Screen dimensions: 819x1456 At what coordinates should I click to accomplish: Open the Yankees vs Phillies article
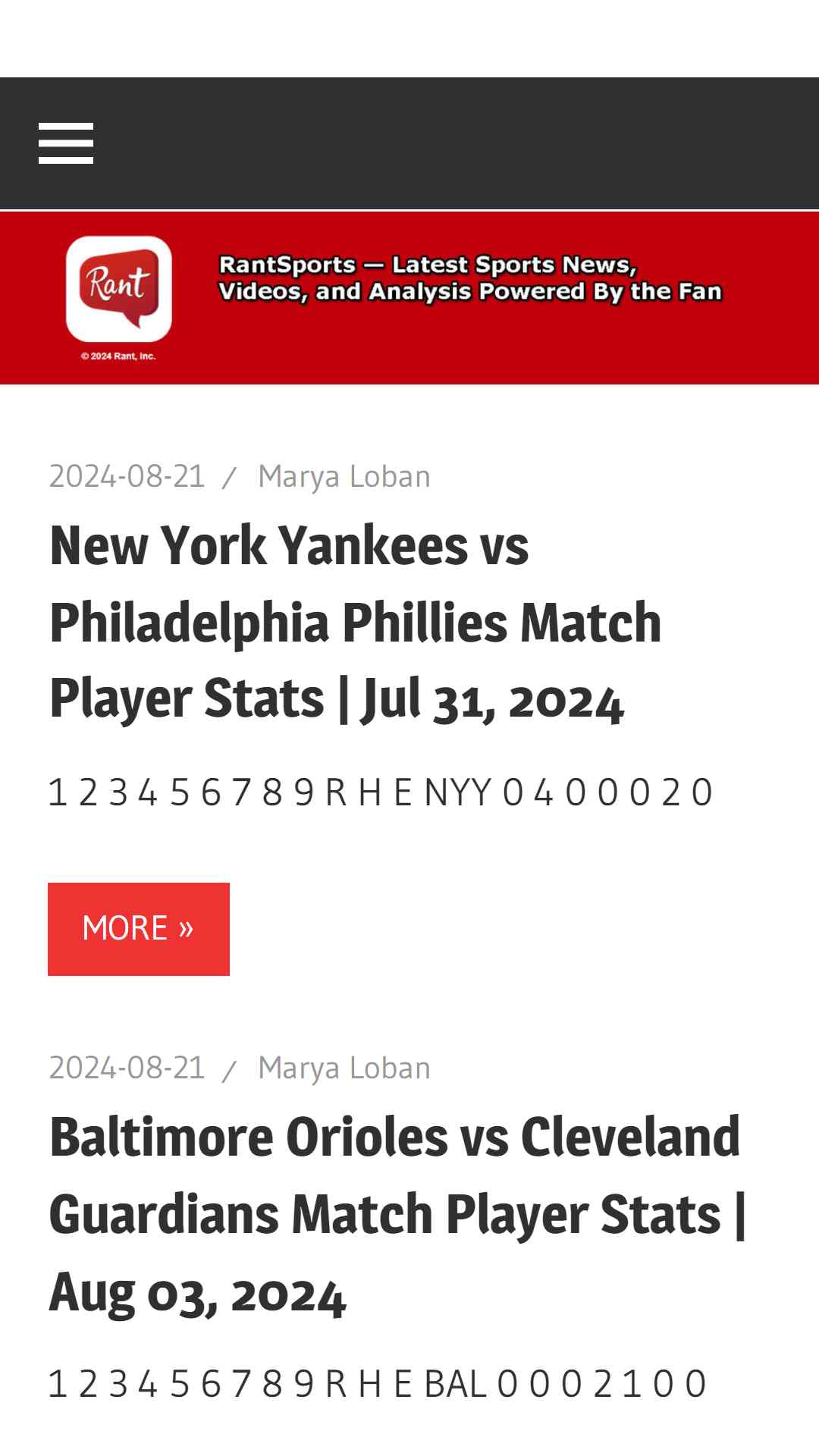point(355,622)
